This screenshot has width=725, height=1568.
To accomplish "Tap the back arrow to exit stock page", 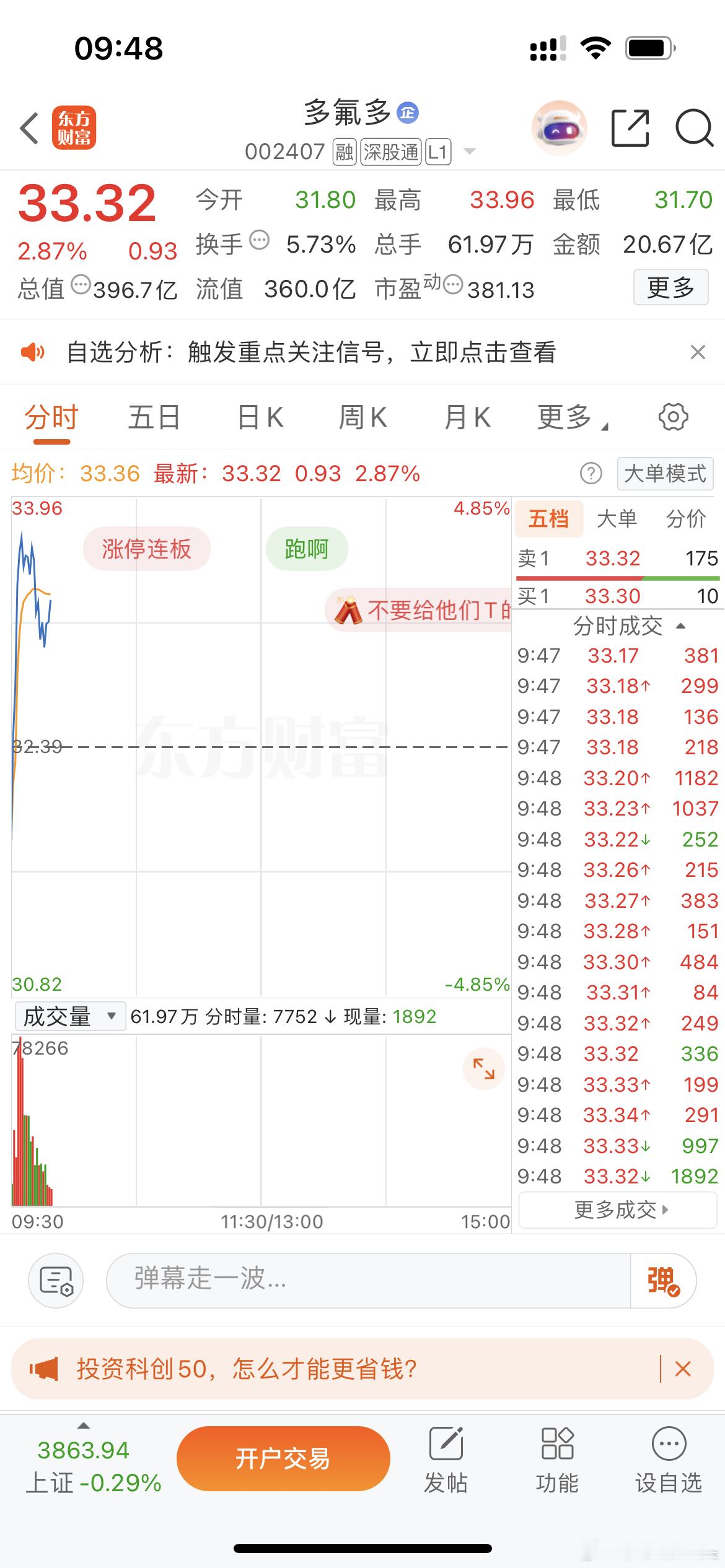I will click(27, 127).
